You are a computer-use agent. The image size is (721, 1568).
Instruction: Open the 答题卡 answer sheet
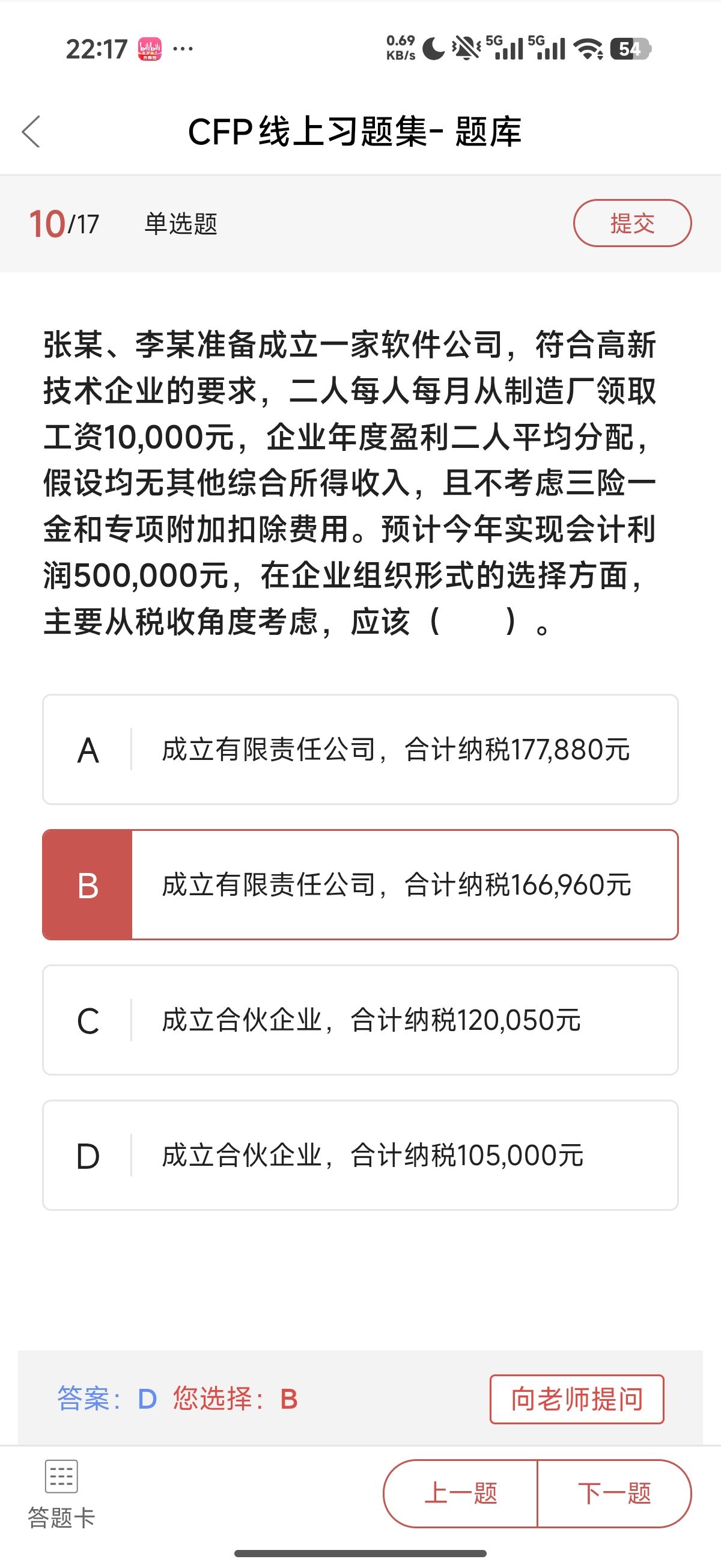pos(61,1493)
